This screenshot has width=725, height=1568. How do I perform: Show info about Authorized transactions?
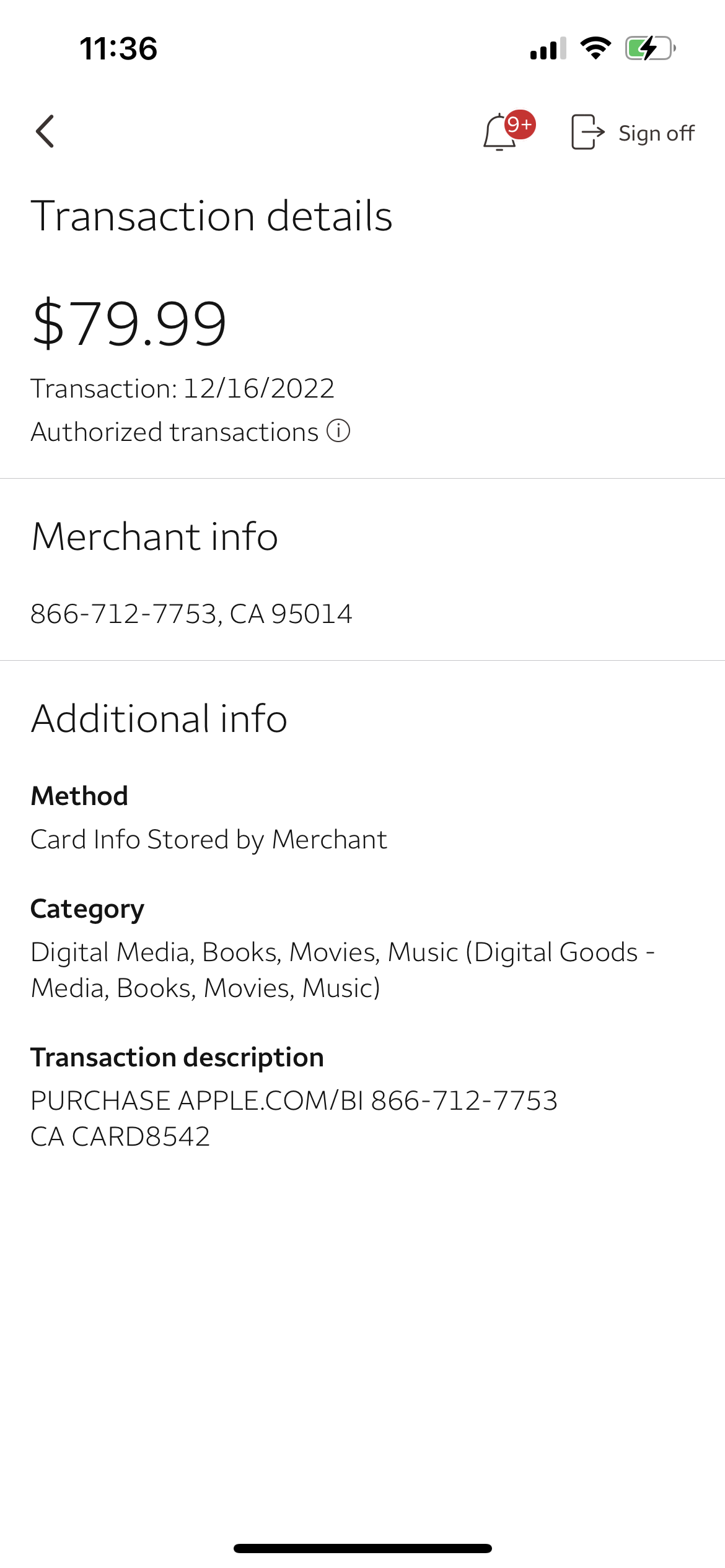click(x=339, y=431)
